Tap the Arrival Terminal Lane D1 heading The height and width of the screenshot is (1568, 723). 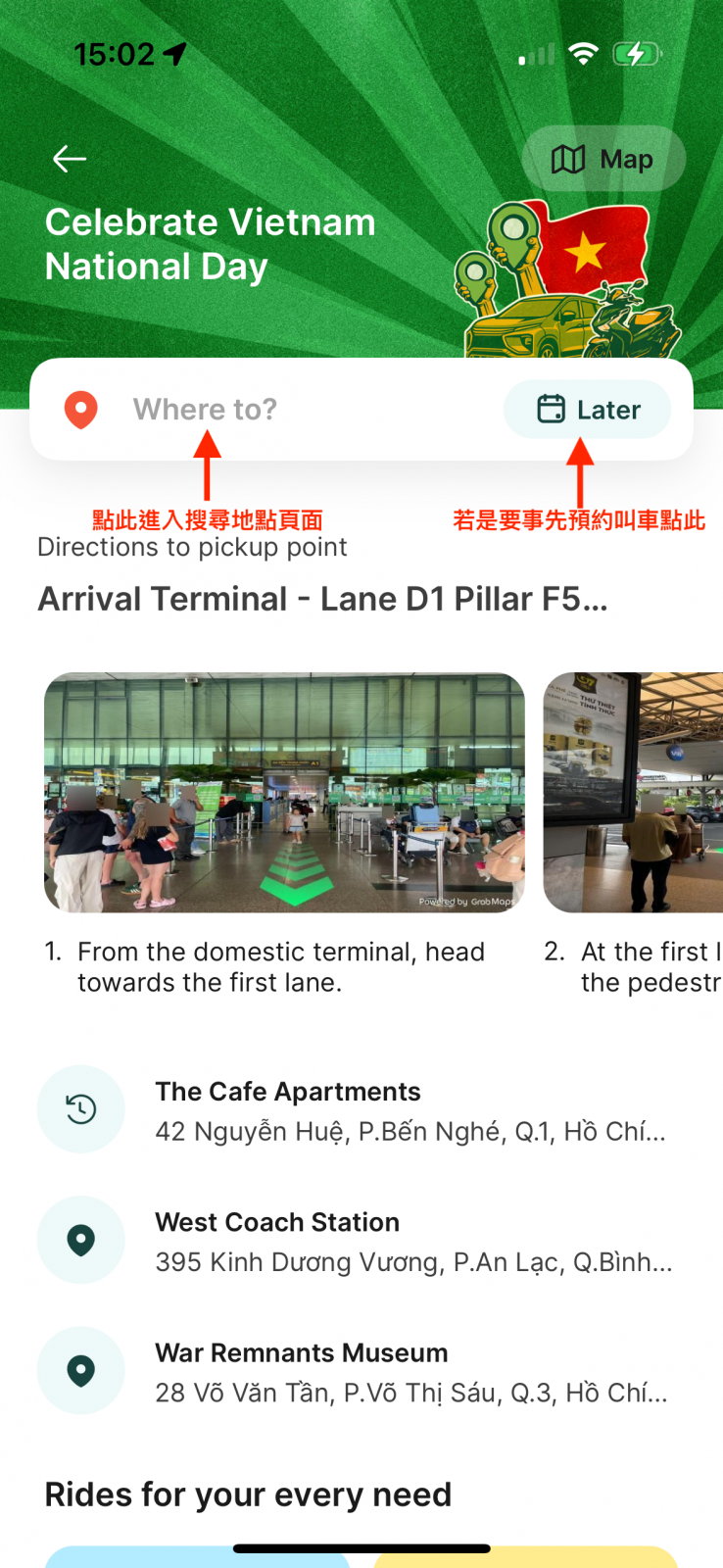pos(323,598)
